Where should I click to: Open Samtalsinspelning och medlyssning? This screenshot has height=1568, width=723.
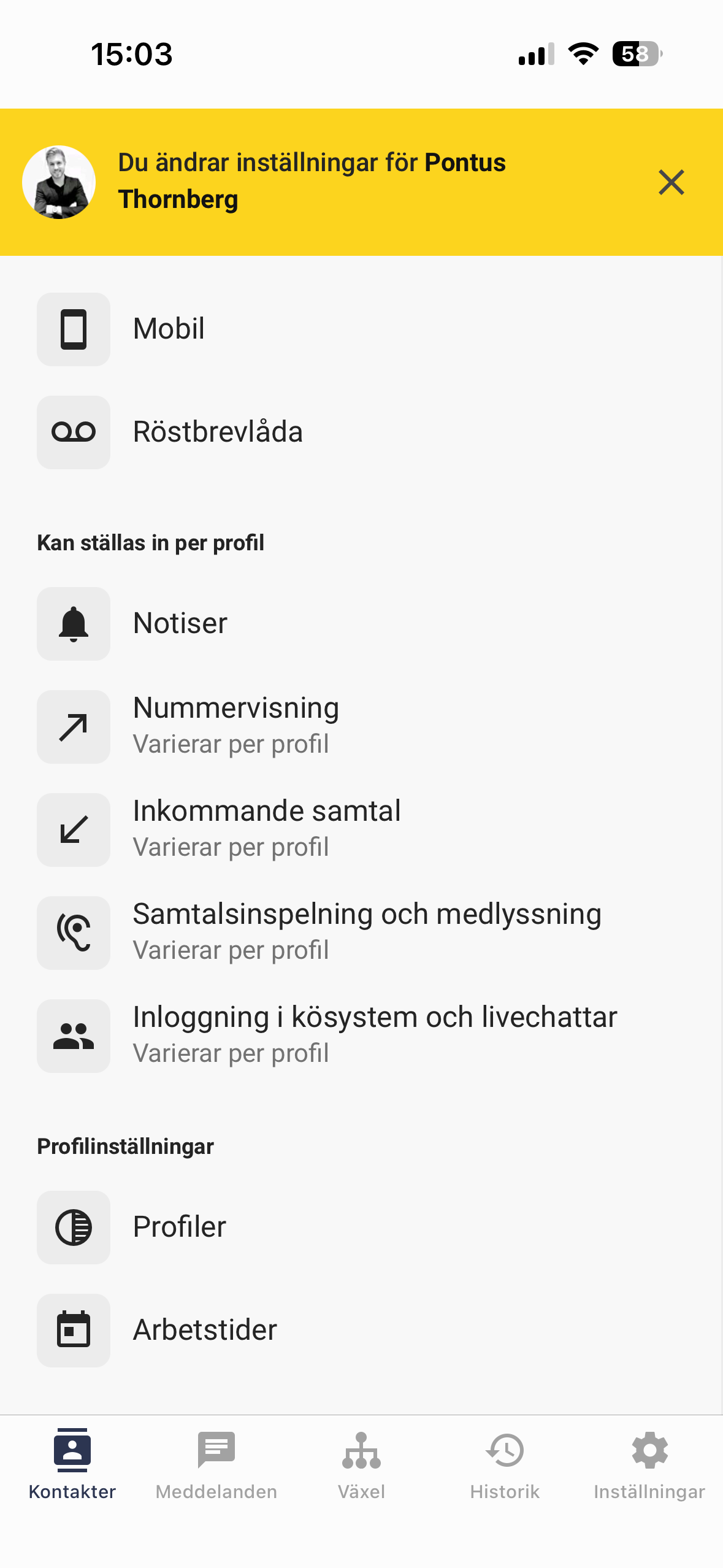[x=366, y=932]
